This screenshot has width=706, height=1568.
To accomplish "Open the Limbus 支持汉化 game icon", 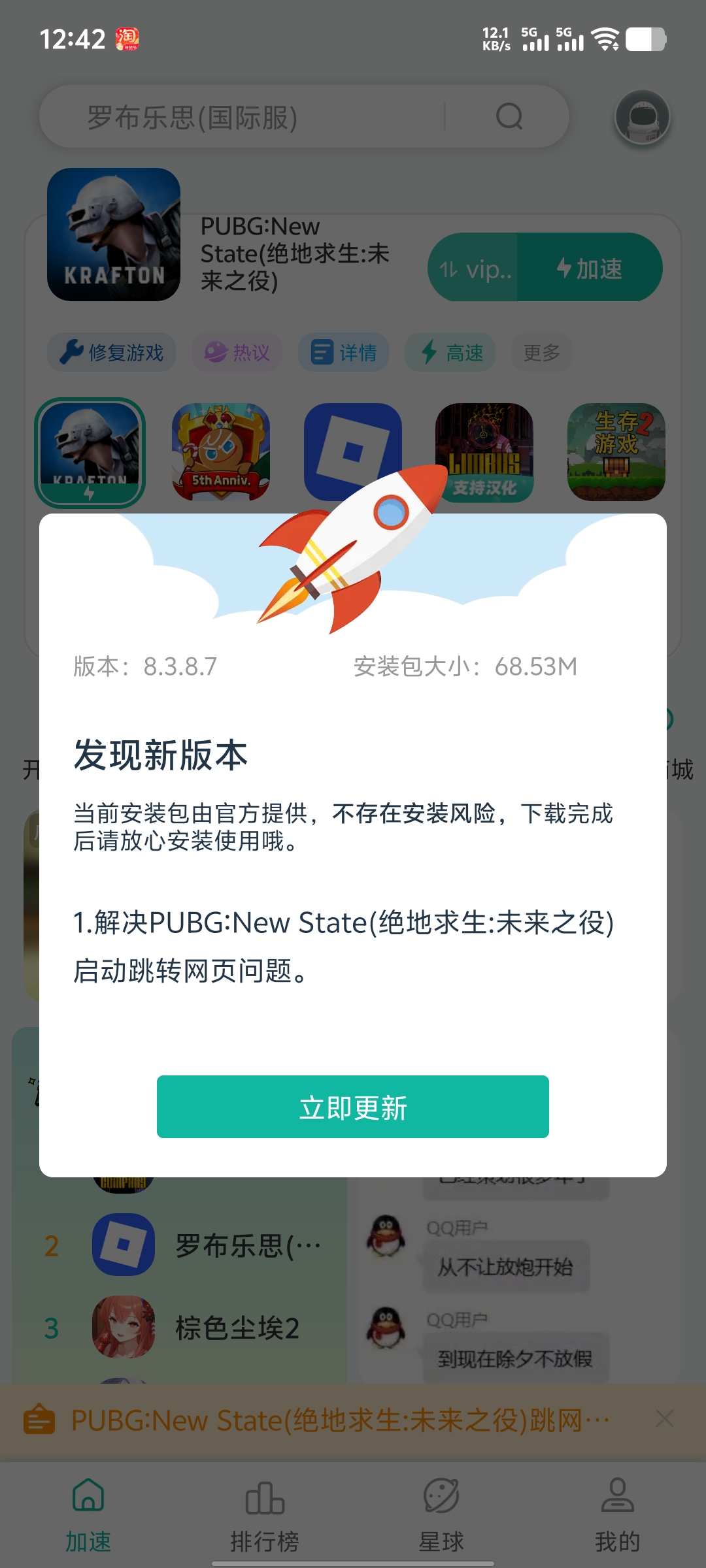I will pos(484,451).
